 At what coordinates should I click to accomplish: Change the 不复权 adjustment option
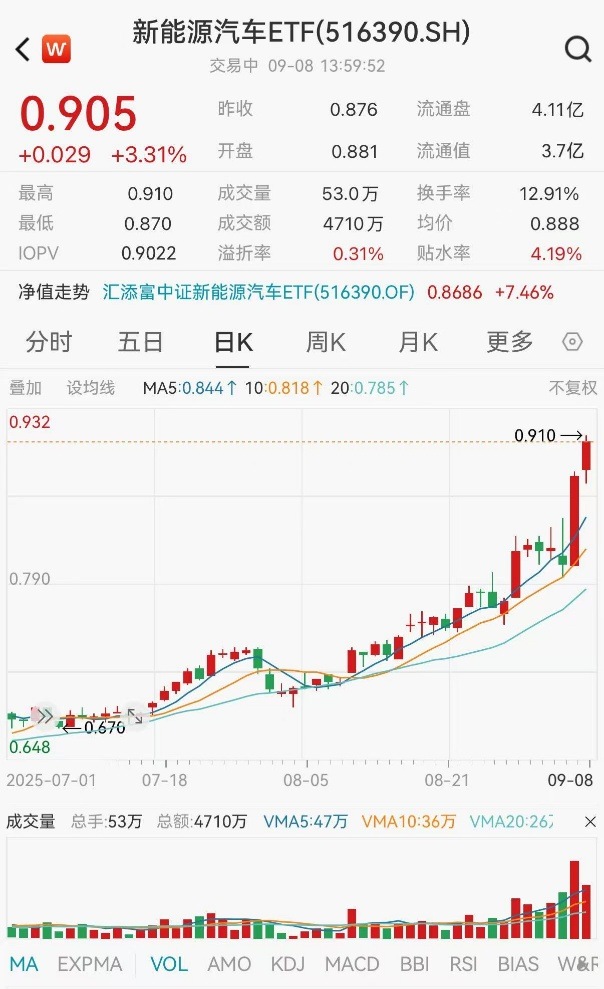(x=572, y=387)
